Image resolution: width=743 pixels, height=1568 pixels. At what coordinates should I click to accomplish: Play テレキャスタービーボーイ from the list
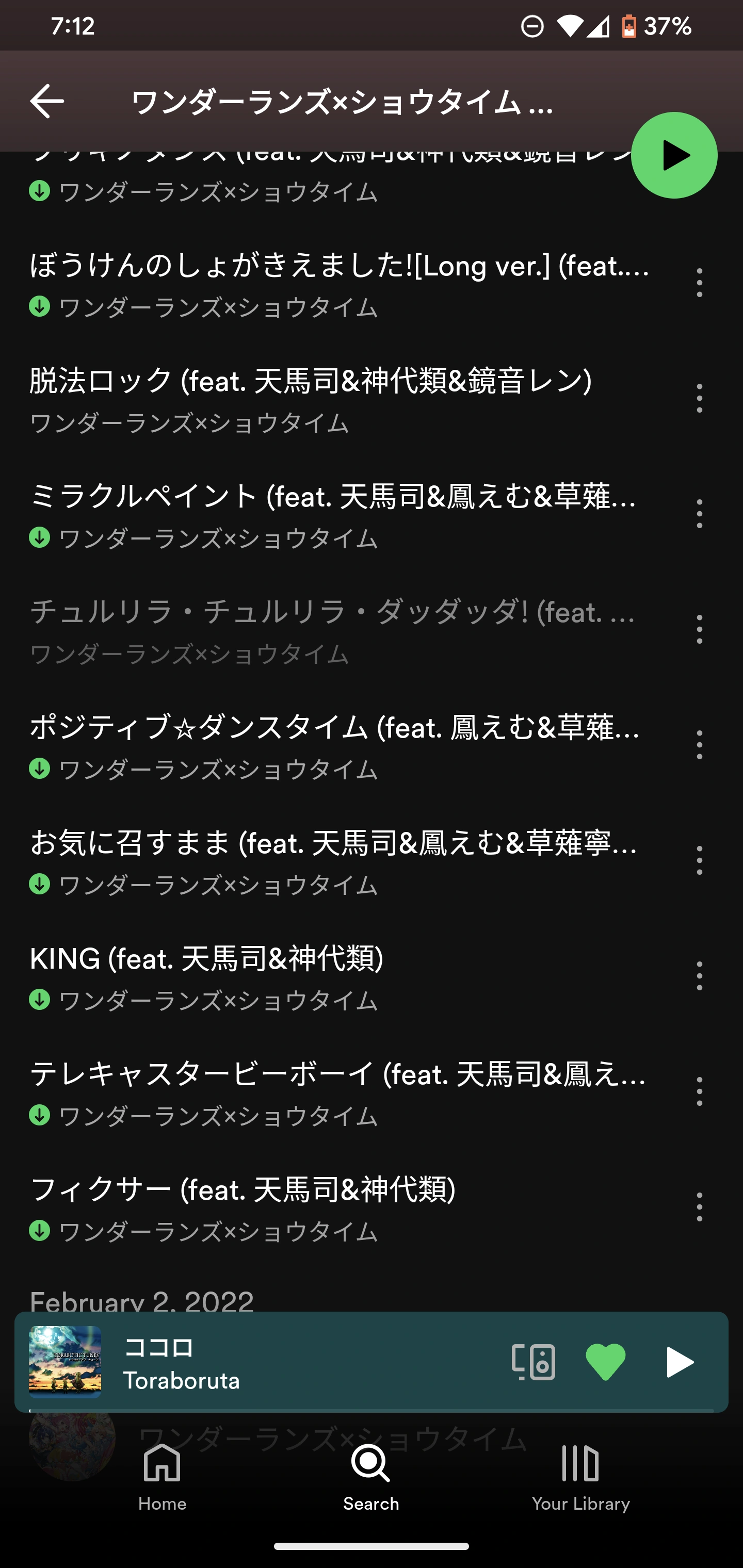tap(338, 1075)
